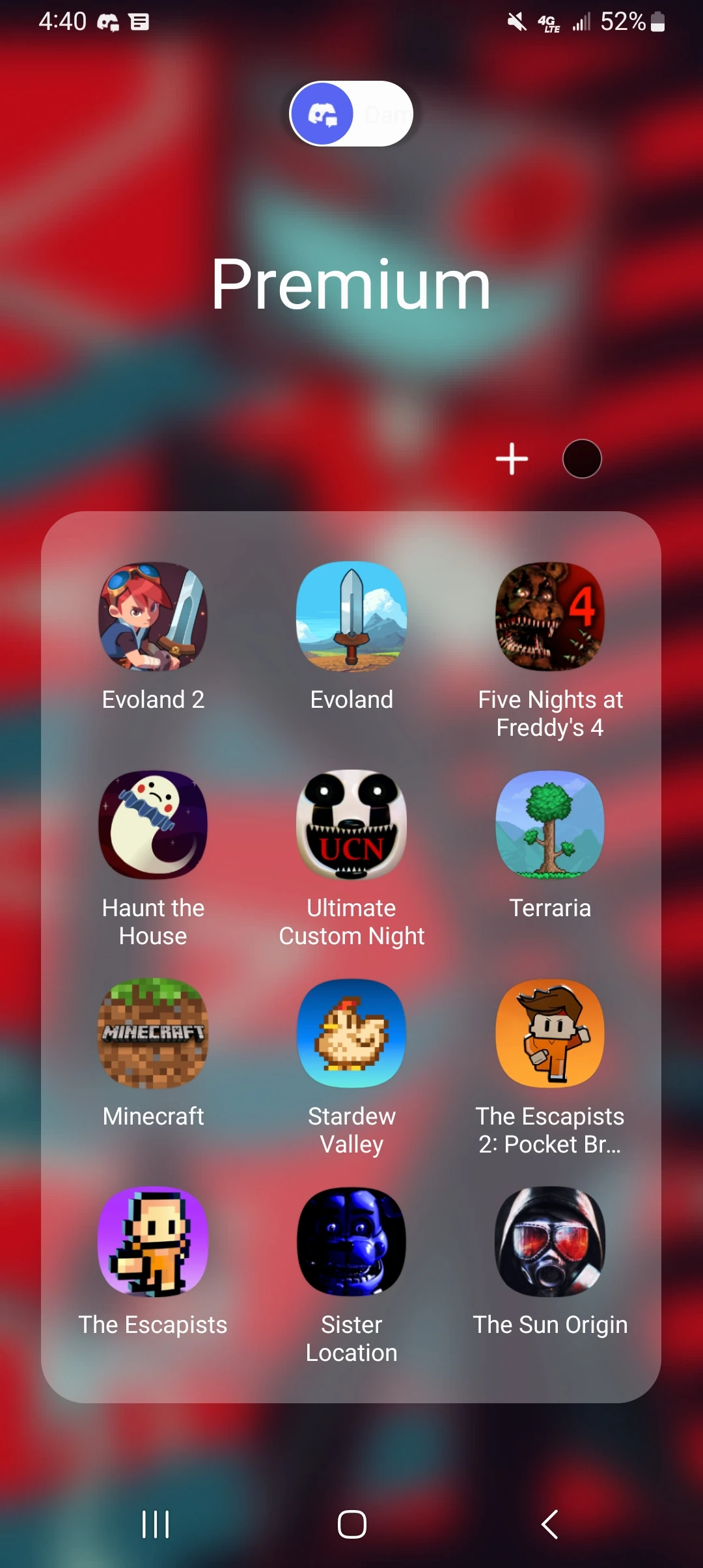The width and height of the screenshot is (703, 1568).
Task: Open the Recents navigation button
Action: 154,1523
